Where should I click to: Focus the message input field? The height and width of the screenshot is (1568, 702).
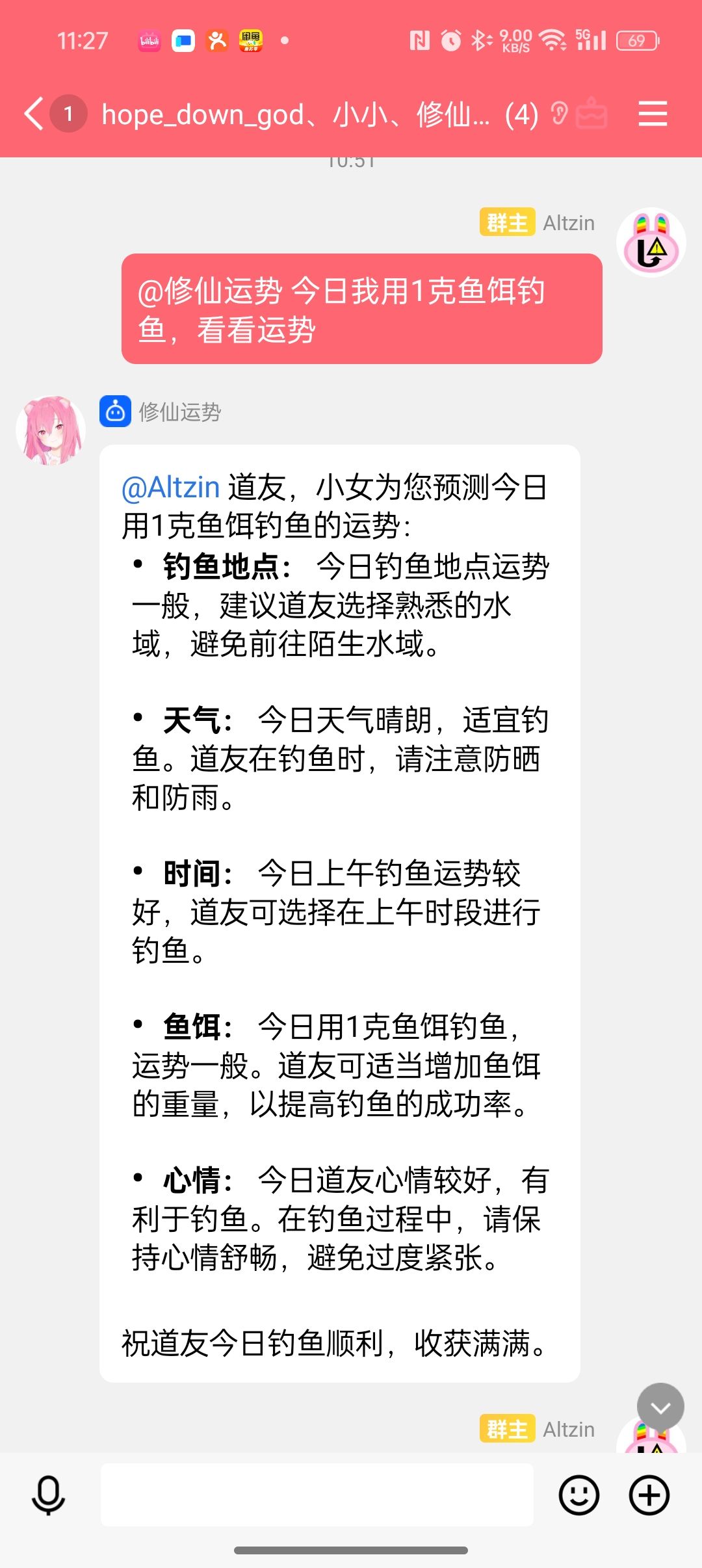pos(317,1495)
